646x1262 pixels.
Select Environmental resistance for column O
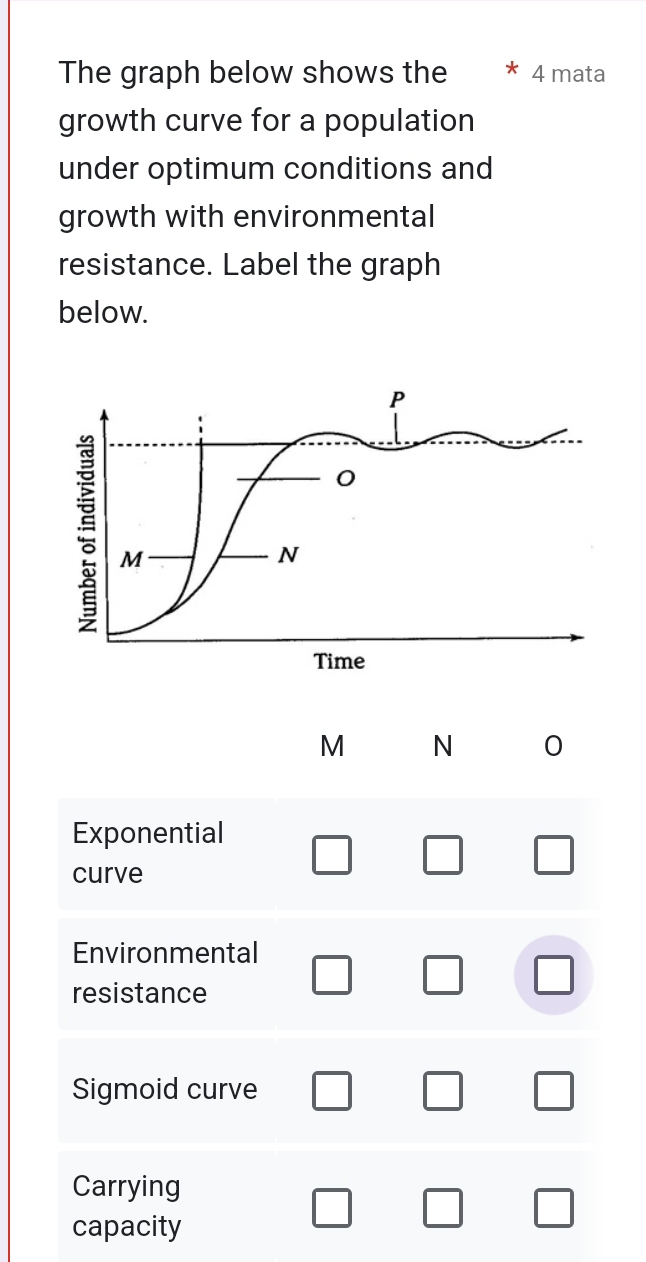554,975
